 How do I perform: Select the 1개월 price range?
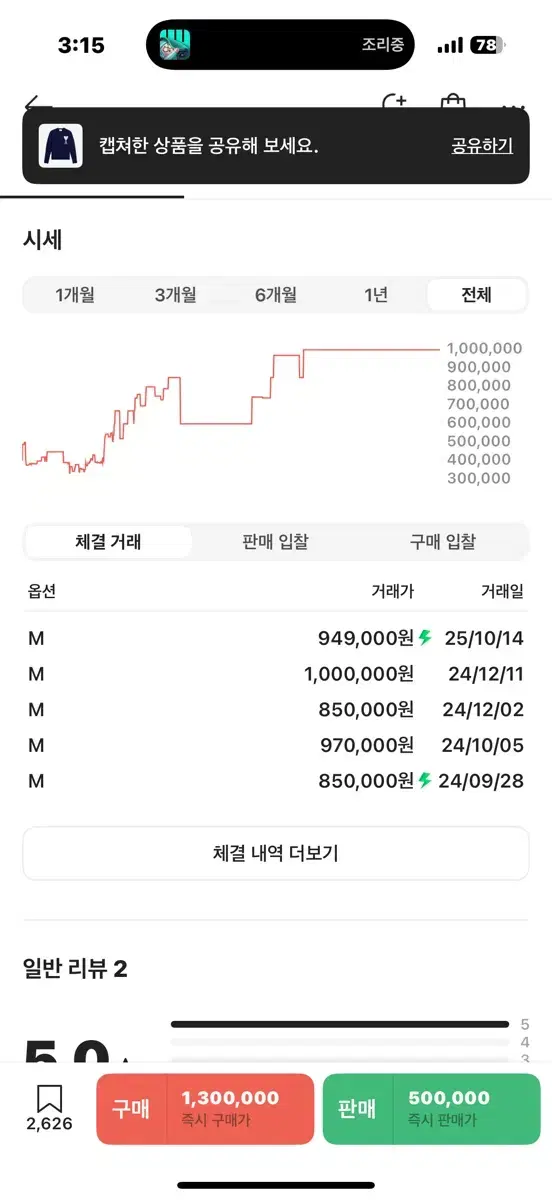pyautogui.click(x=75, y=295)
